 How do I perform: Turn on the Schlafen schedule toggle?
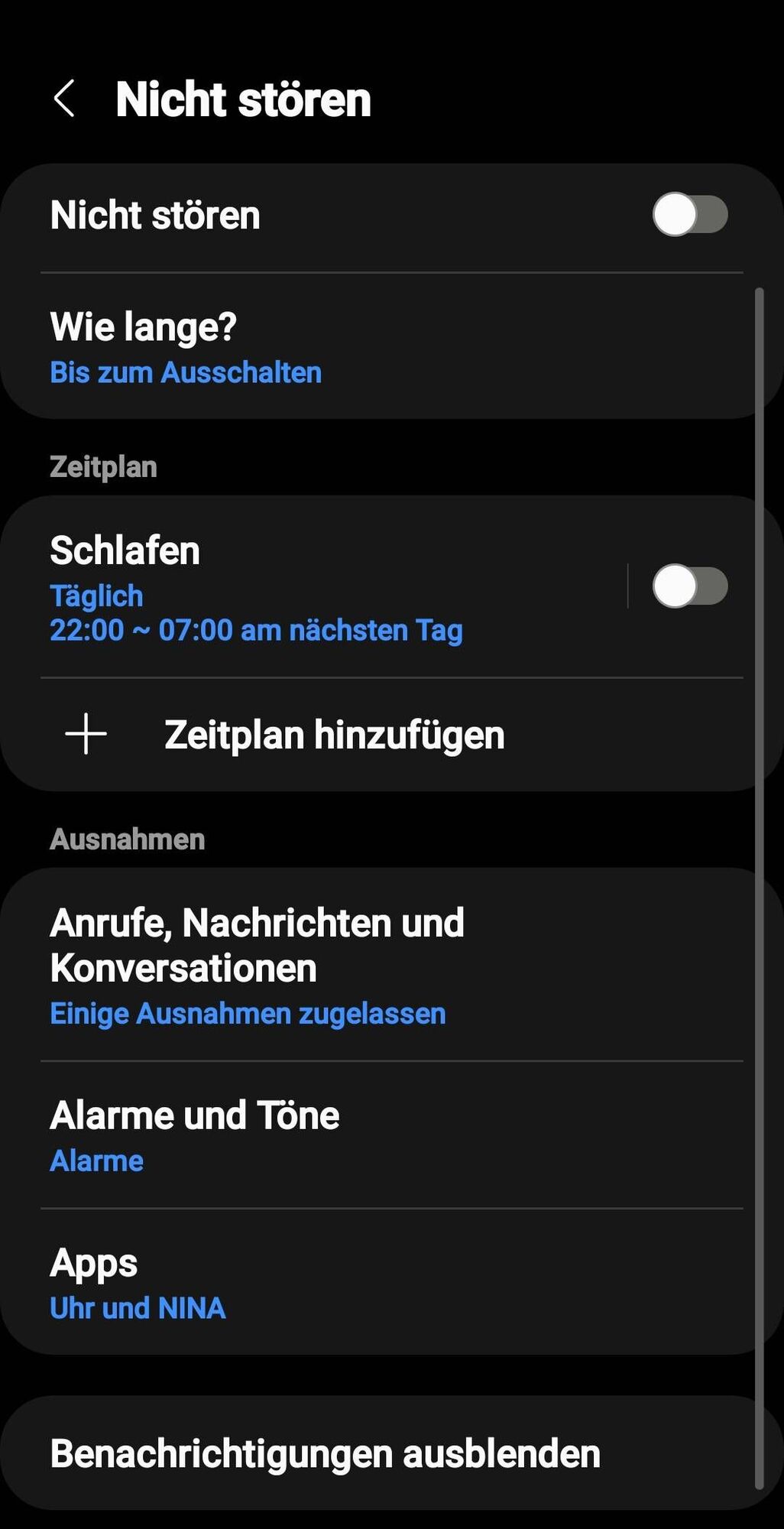point(689,586)
